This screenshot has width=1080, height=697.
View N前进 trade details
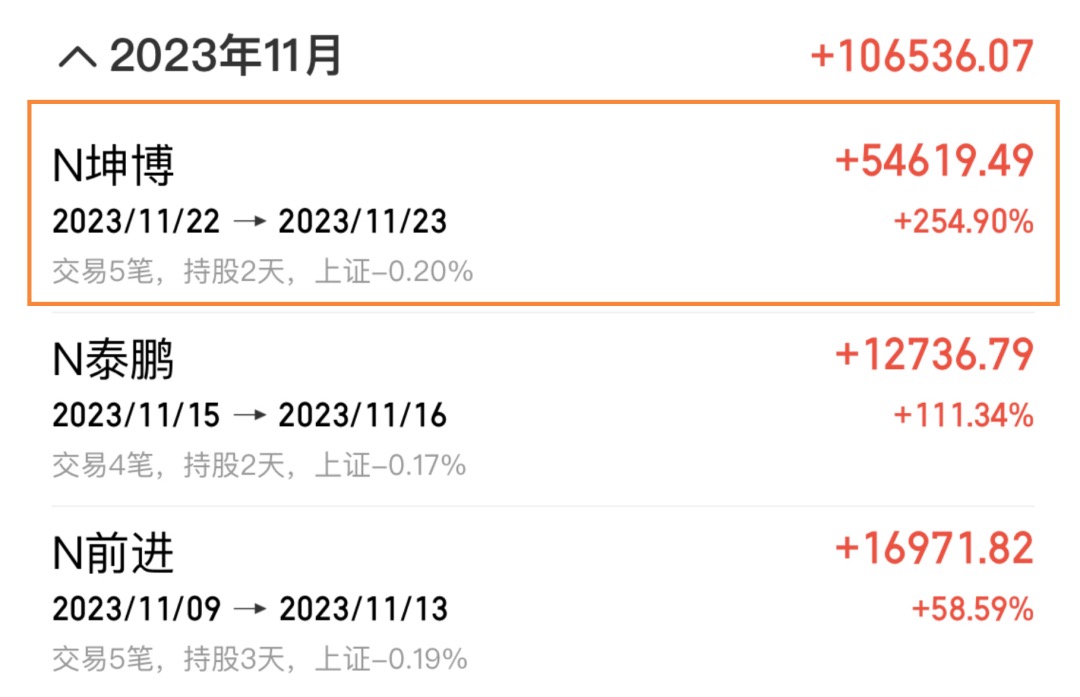point(540,600)
